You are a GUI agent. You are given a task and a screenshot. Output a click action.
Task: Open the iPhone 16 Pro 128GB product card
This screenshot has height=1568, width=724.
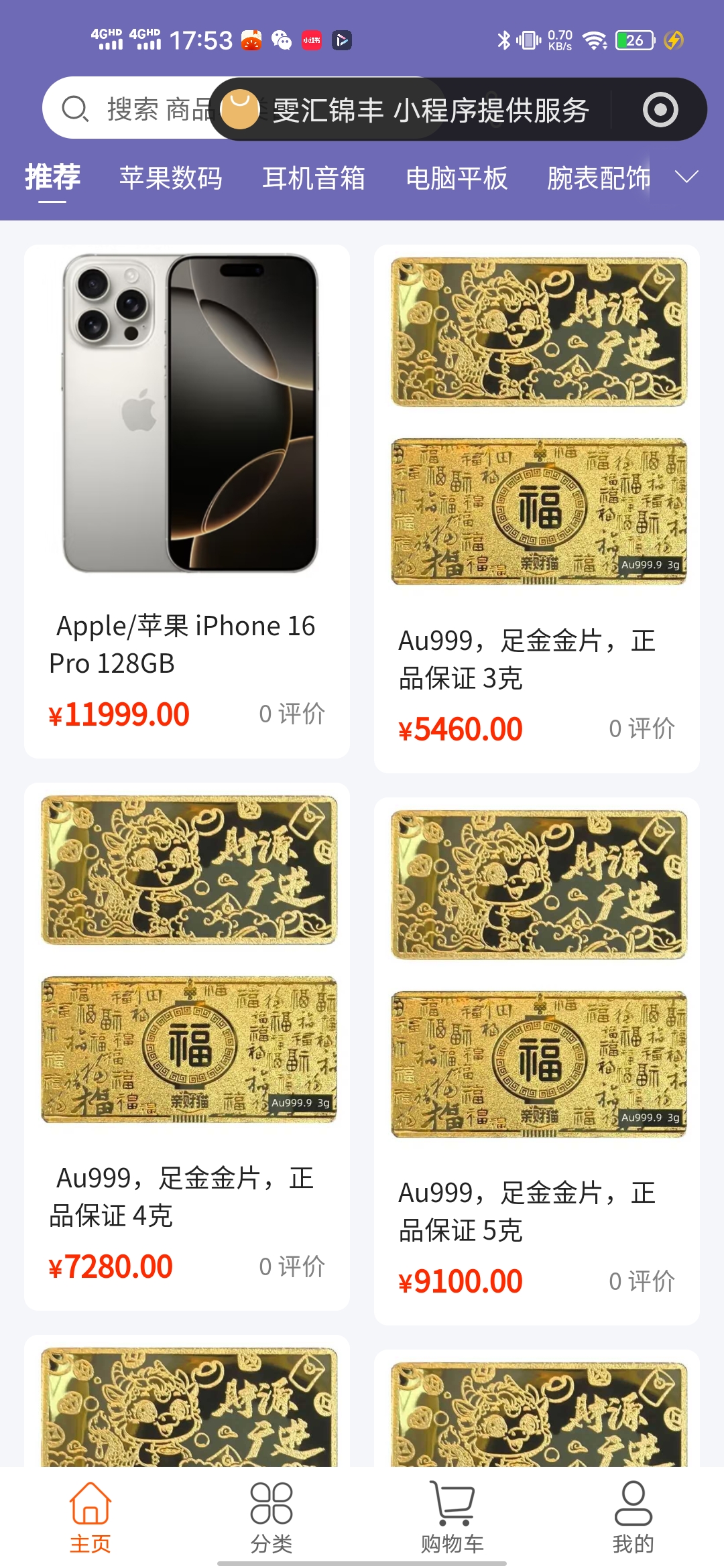pos(187,501)
